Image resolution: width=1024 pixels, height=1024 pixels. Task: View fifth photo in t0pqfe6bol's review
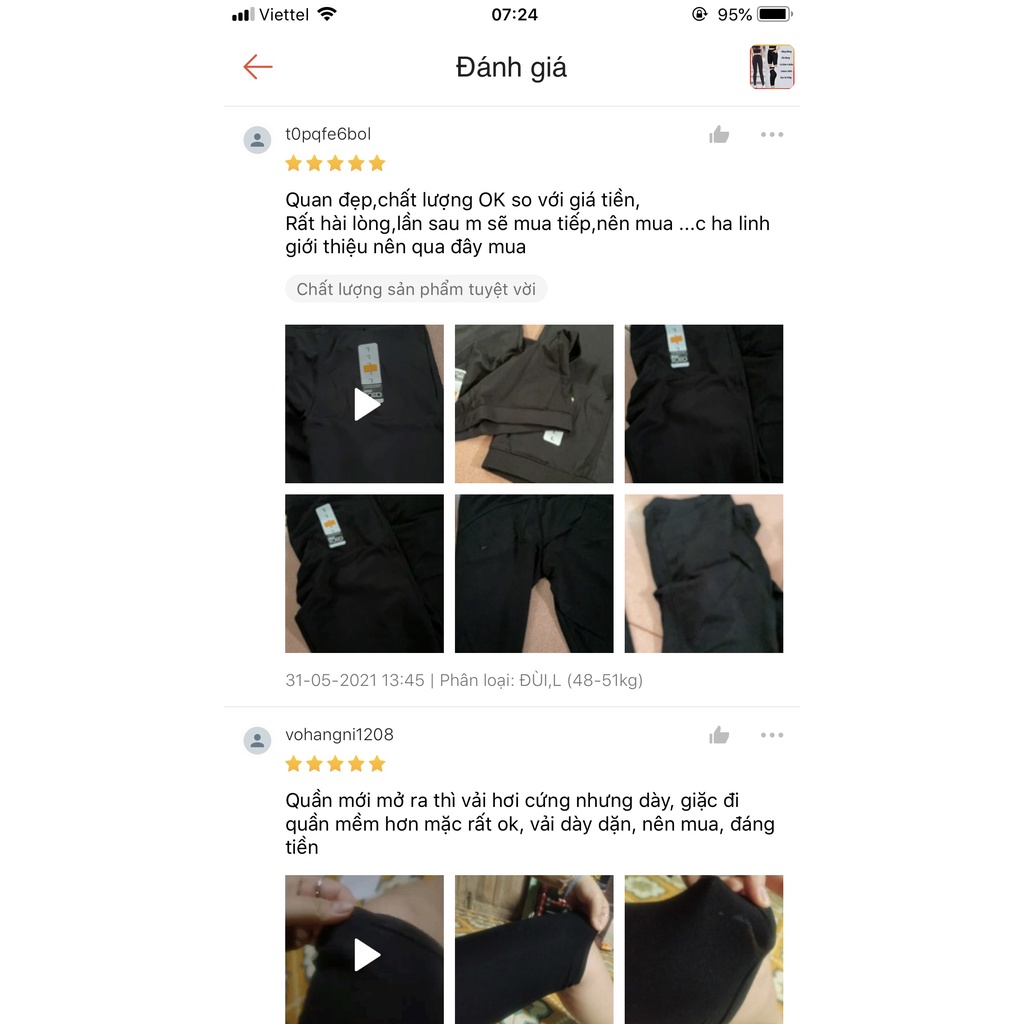click(x=534, y=573)
